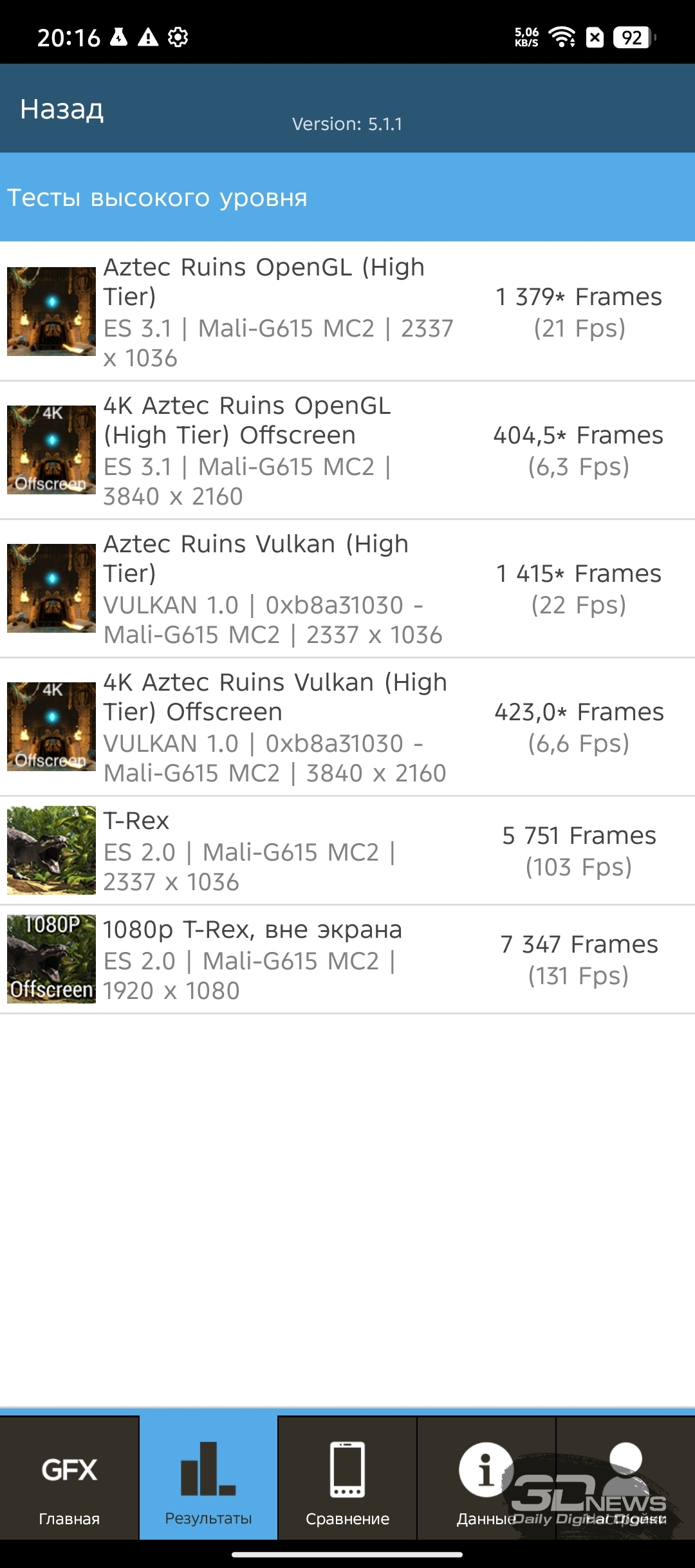The image size is (695, 1568).
Task: Open Aztec Ruins OpenGL (High Tier) result
Action: point(347,312)
